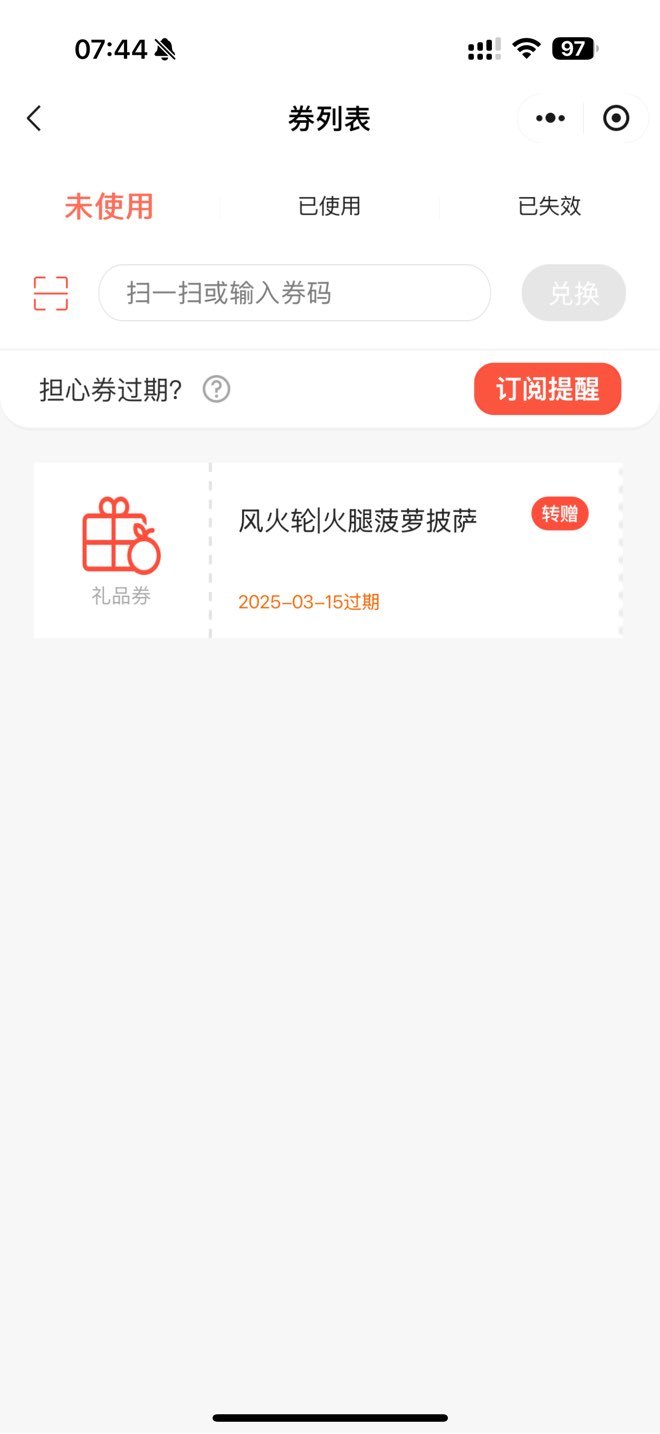Viewport: 660px width, 1434px height.
Task: Open the mini program's three-dot menu
Action: click(x=550, y=119)
